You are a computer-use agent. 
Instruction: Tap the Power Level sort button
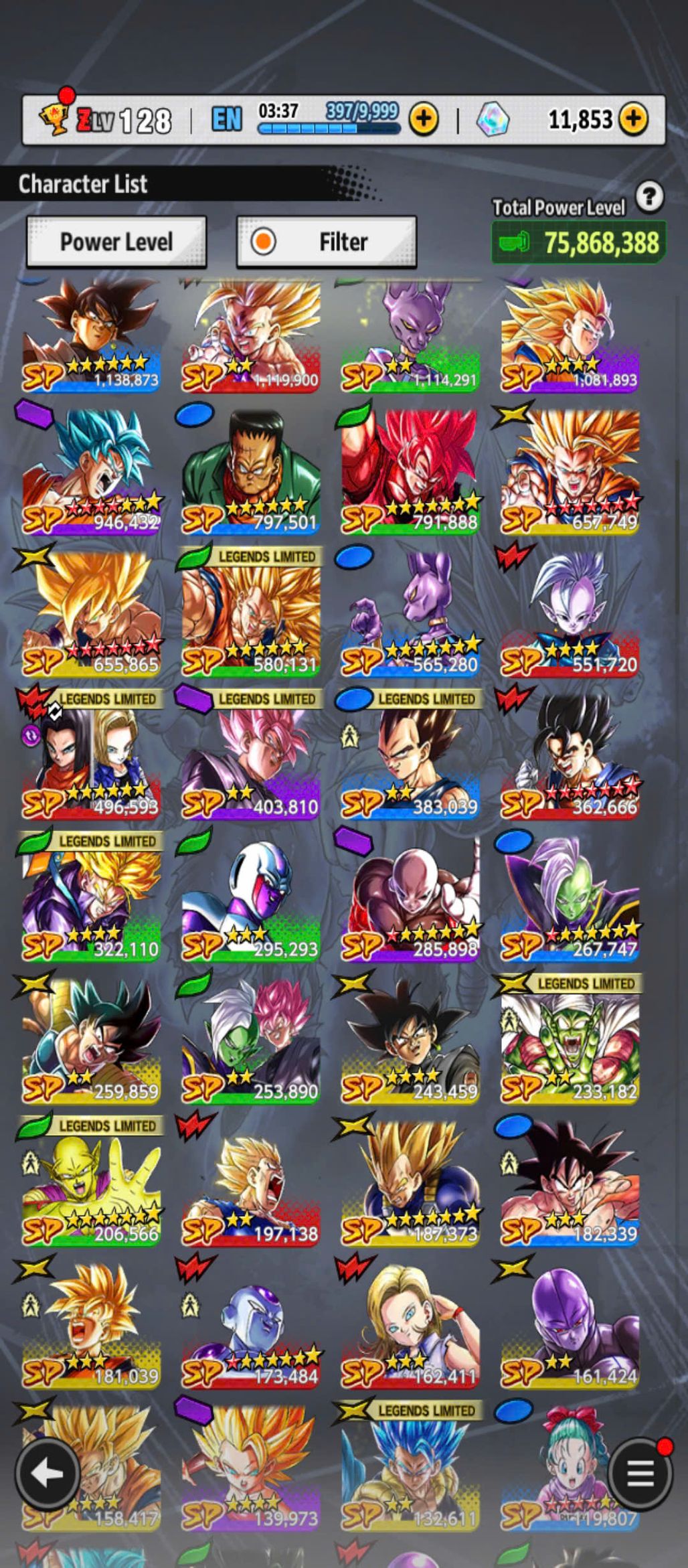[x=116, y=242]
